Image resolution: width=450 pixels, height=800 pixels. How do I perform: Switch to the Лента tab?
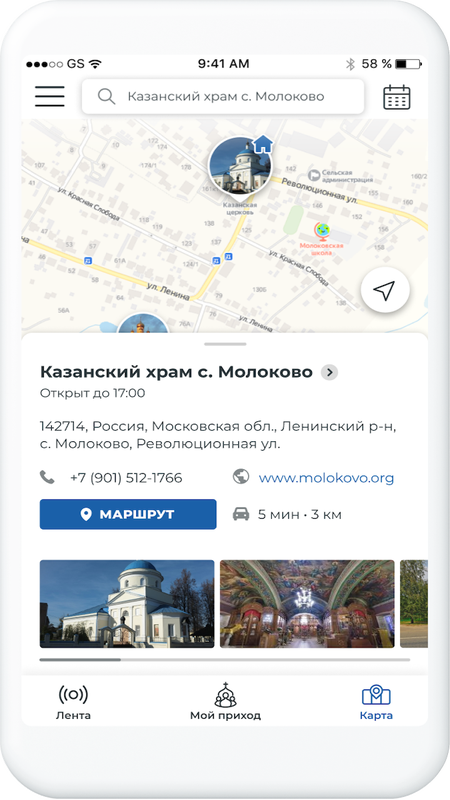click(73, 702)
